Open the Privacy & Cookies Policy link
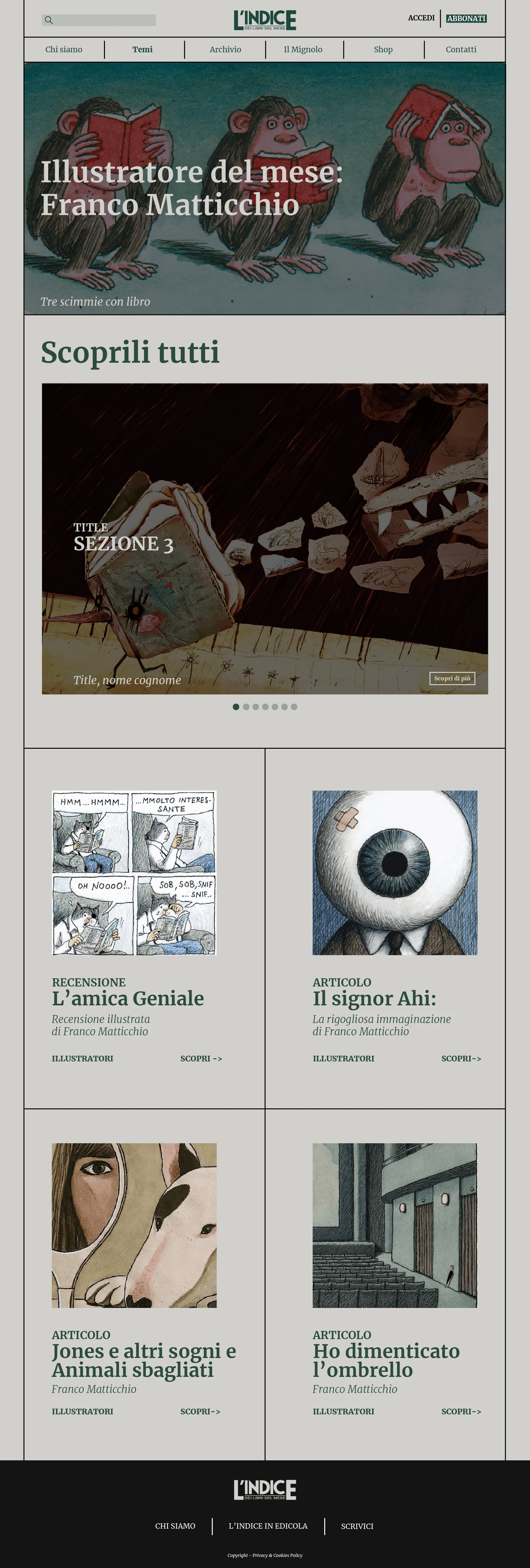The image size is (530, 1568). coord(277,1555)
